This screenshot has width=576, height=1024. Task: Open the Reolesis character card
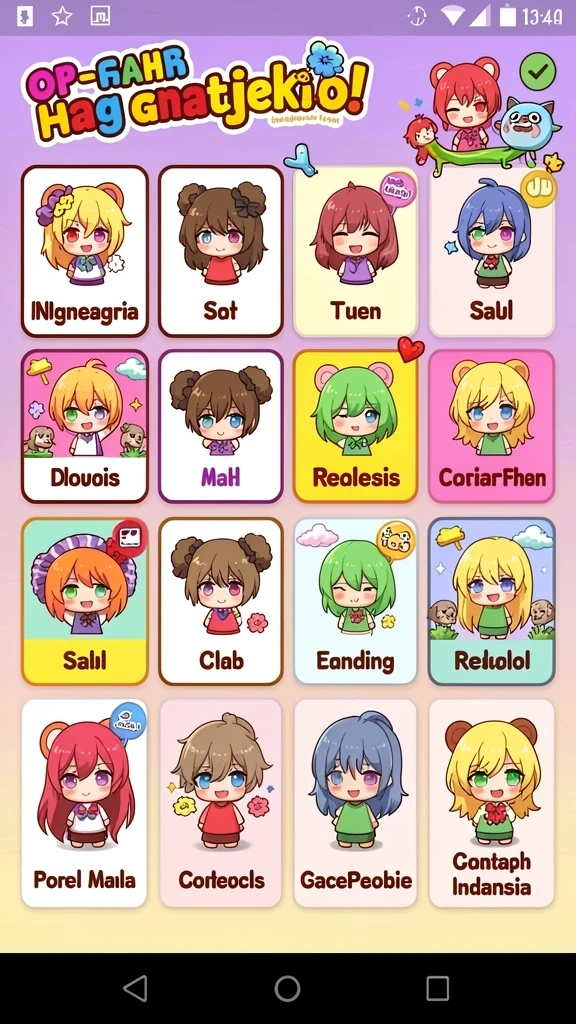(x=355, y=426)
